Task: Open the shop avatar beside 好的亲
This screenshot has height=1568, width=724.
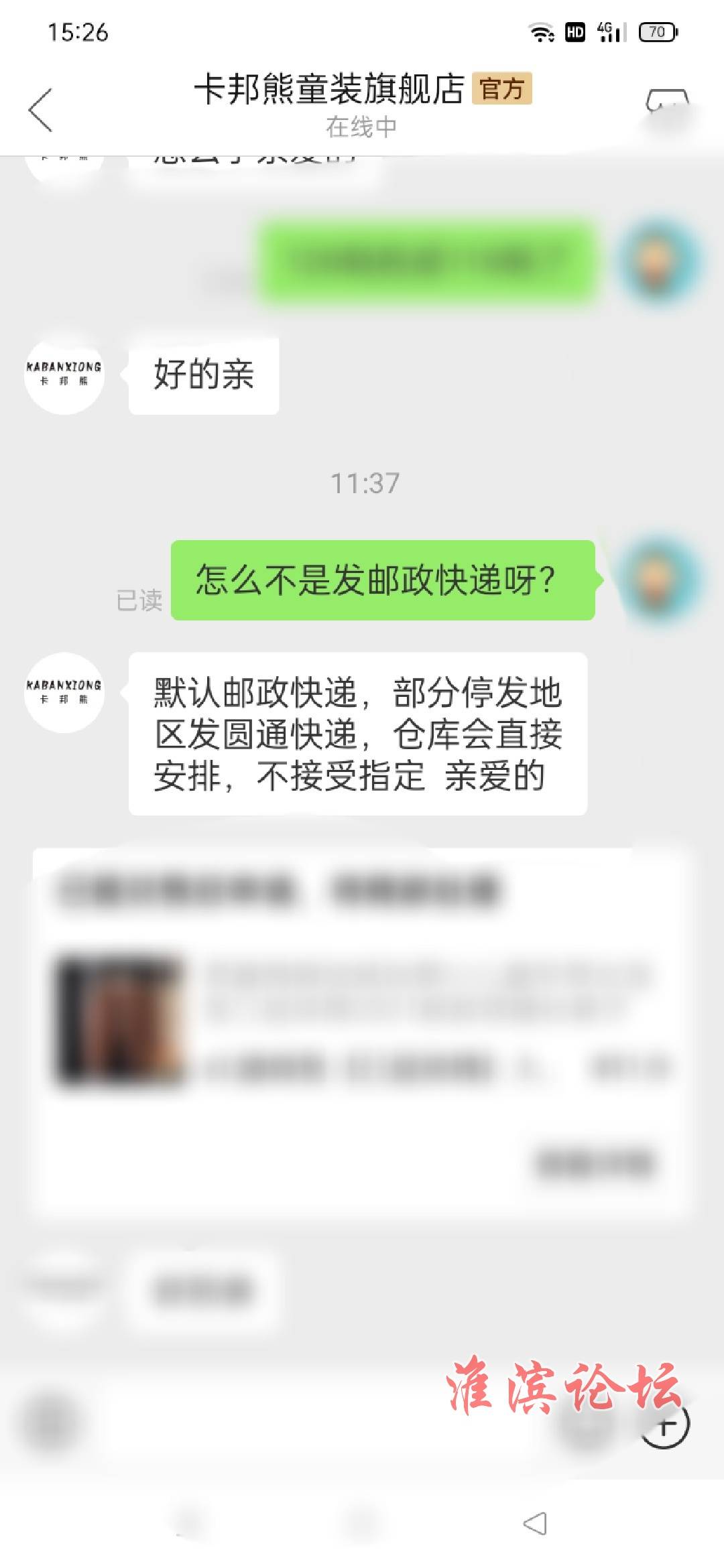Action: point(64,375)
